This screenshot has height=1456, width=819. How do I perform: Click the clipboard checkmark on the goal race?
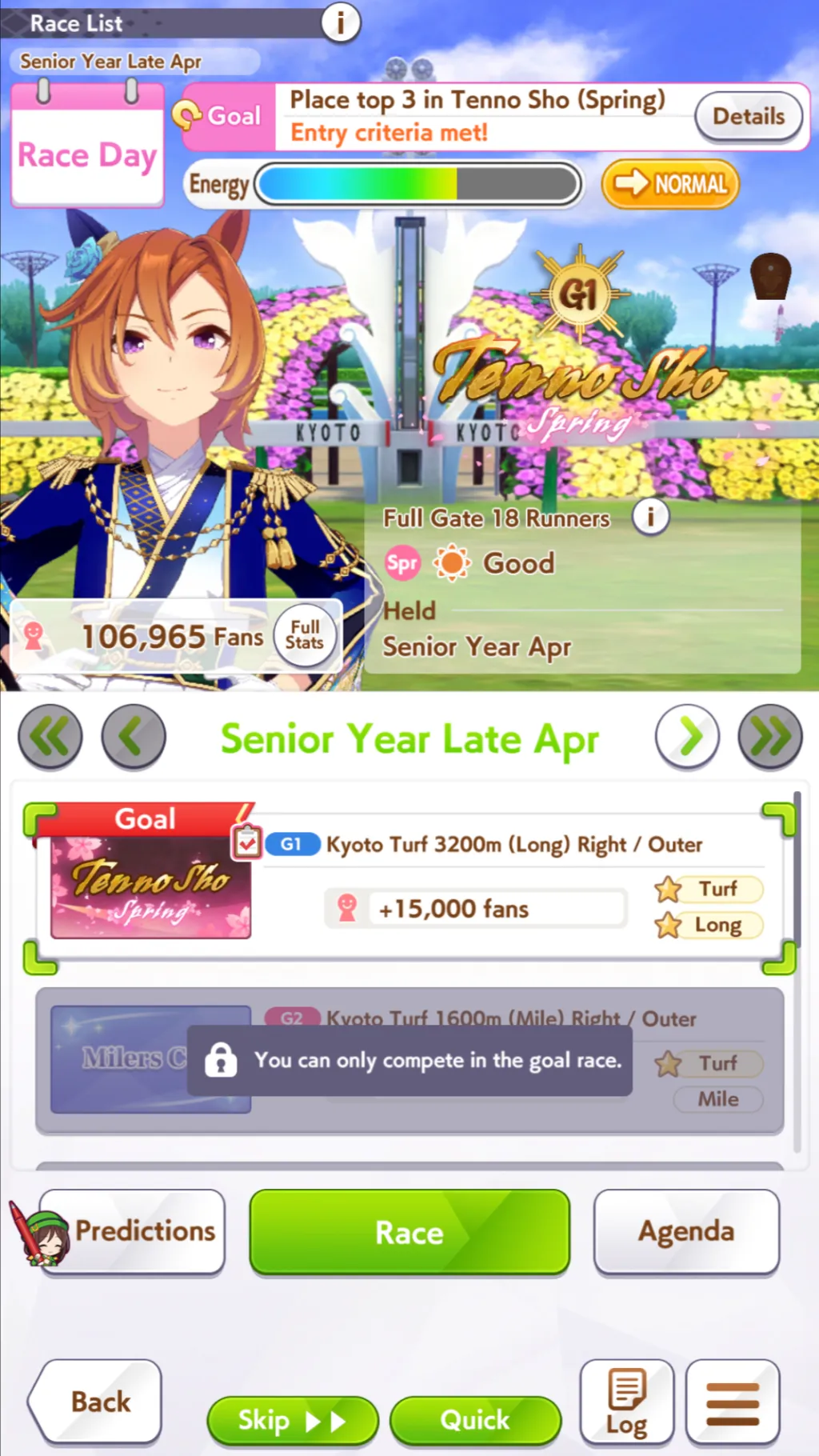[248, 842]
